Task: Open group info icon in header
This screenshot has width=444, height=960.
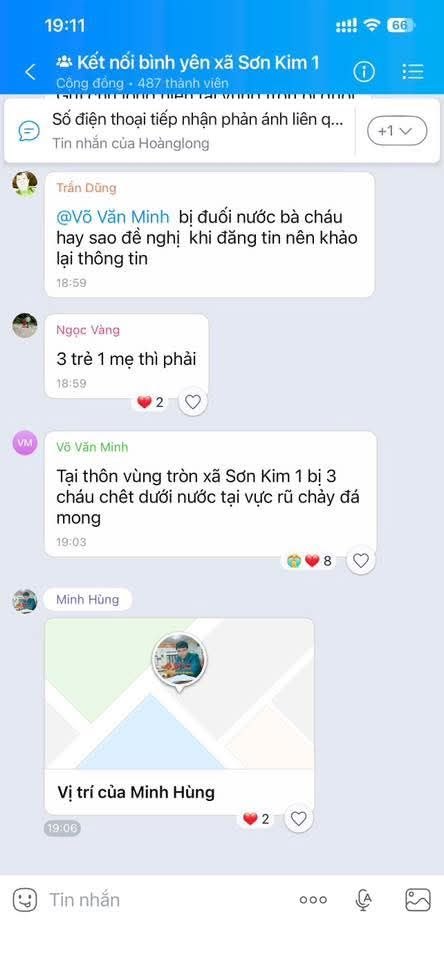Action: point(364,72)
